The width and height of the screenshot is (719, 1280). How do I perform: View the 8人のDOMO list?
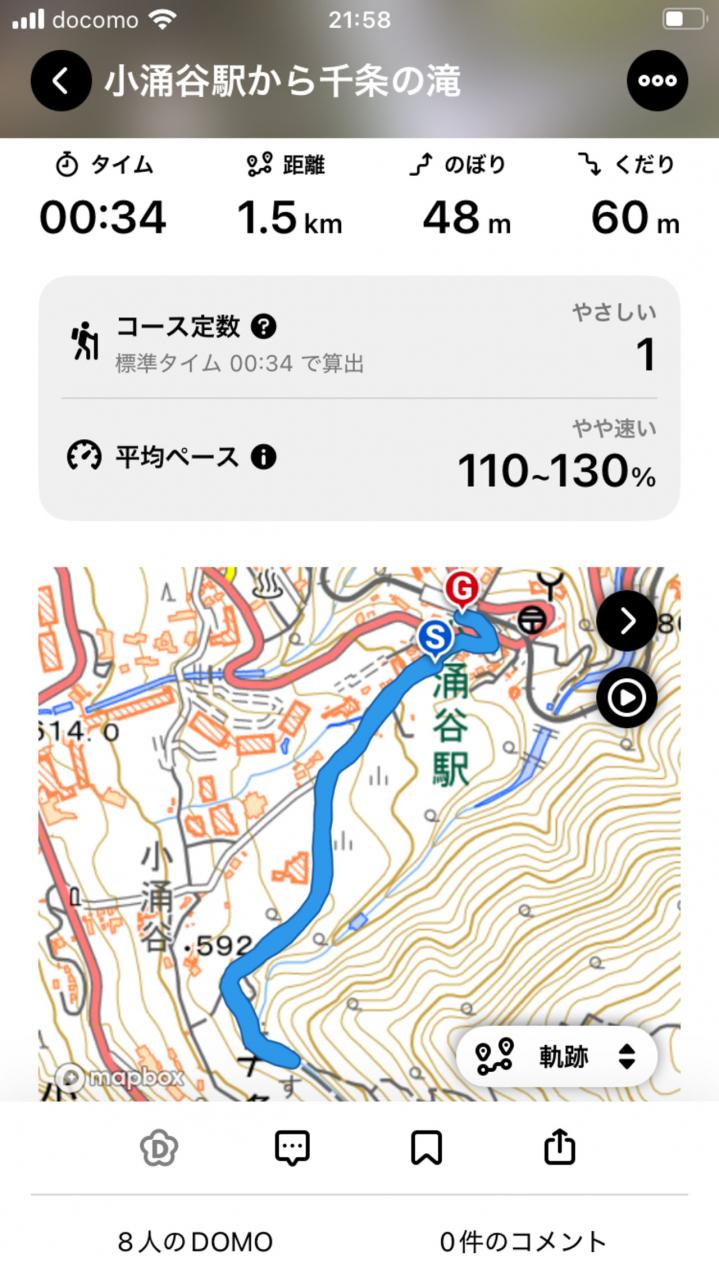click(x=195, y=1242)
